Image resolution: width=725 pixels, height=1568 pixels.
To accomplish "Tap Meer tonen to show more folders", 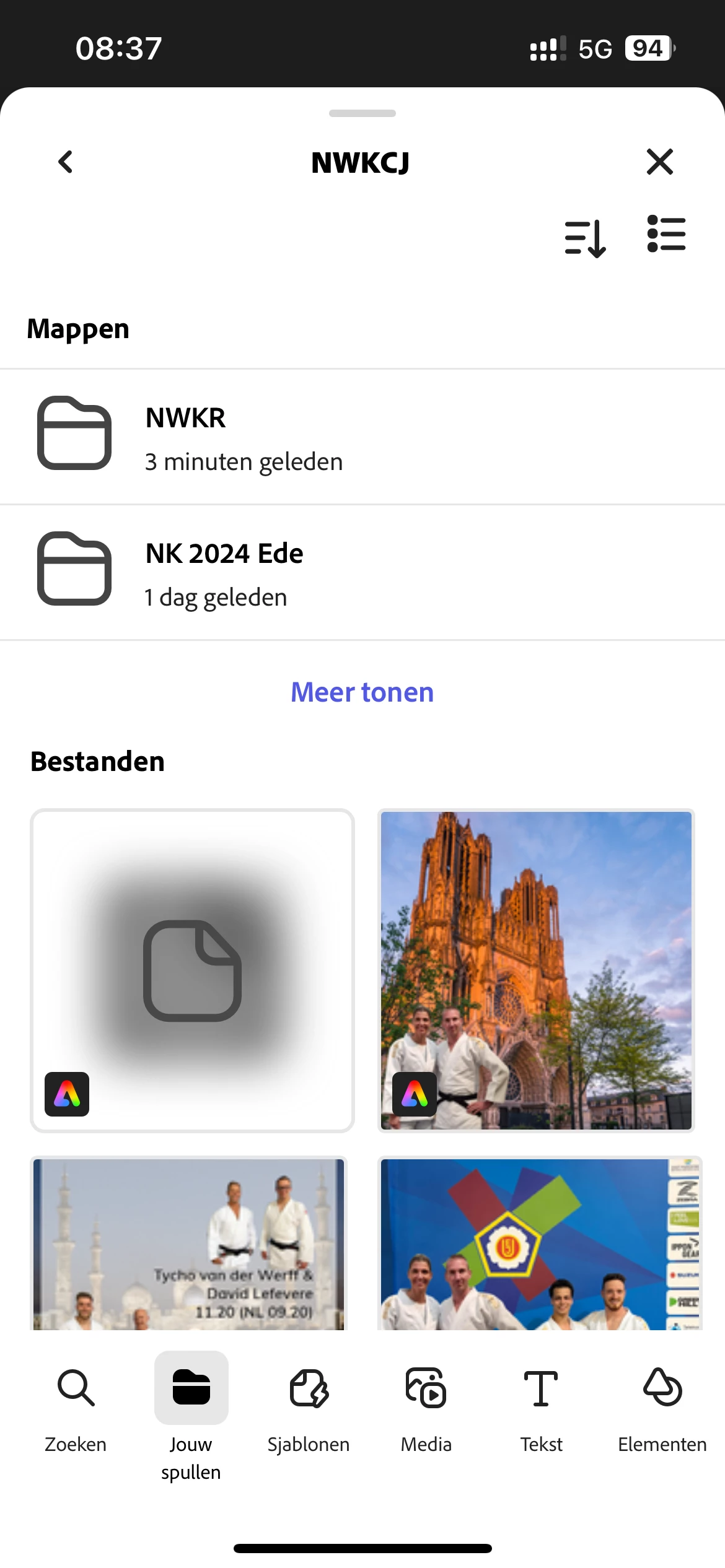I will [x=362, y=692].
